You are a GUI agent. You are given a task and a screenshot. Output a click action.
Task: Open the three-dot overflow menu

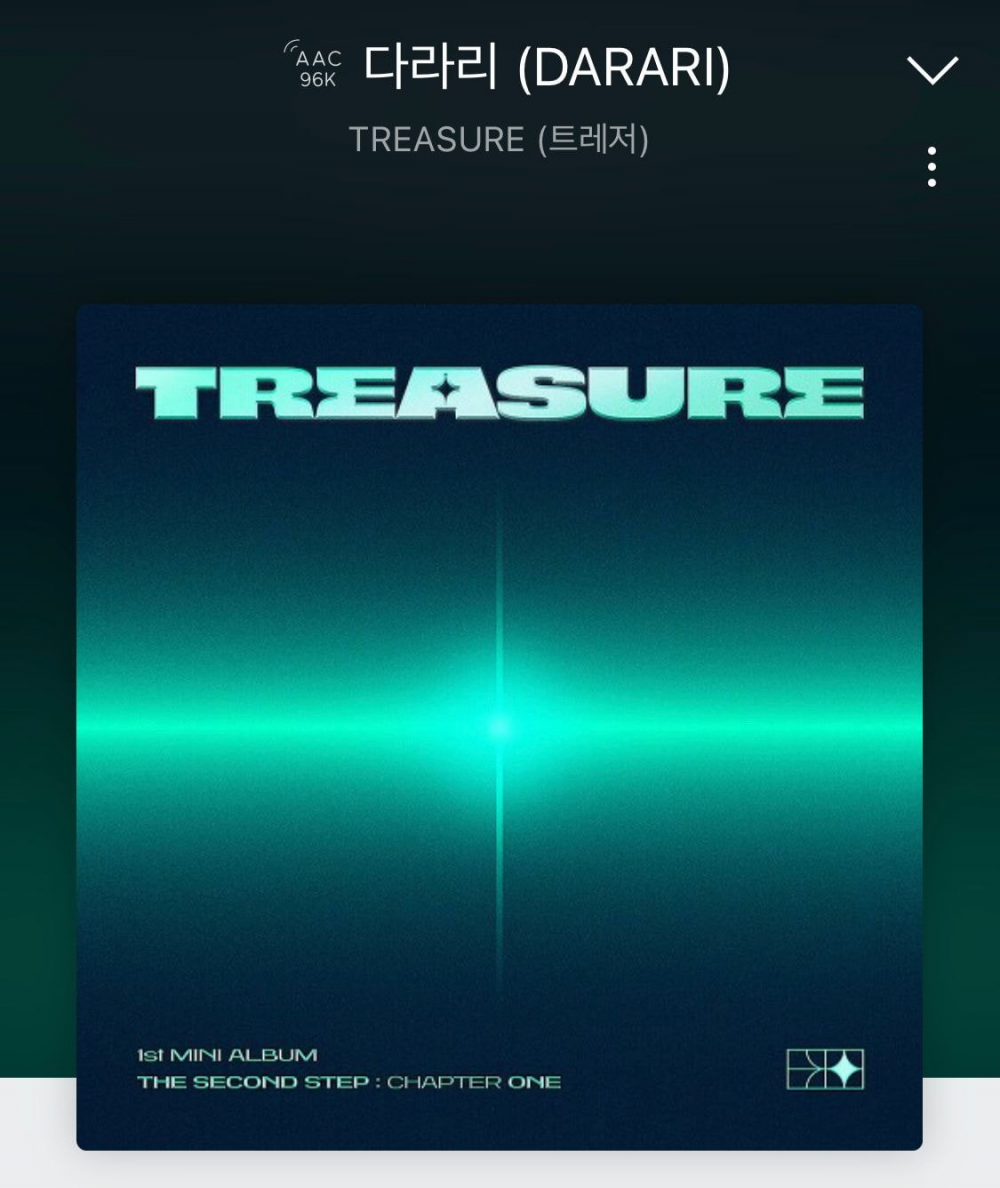931,167
